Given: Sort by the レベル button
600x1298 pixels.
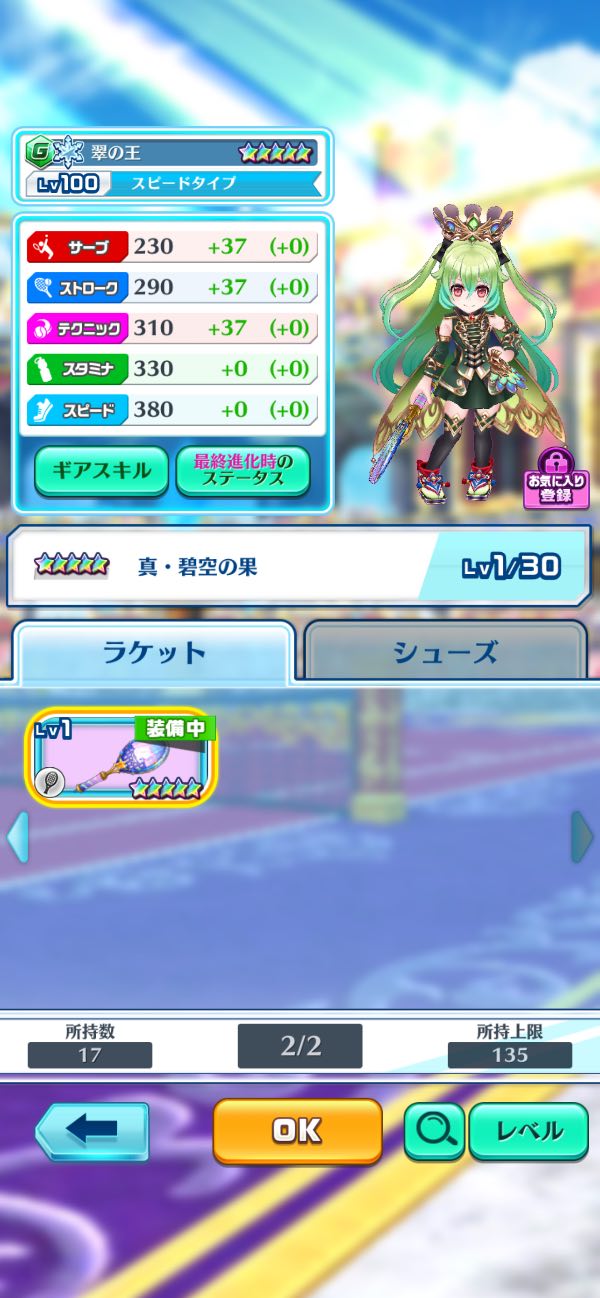Looking at the screenshot, I should (528, 1131).
